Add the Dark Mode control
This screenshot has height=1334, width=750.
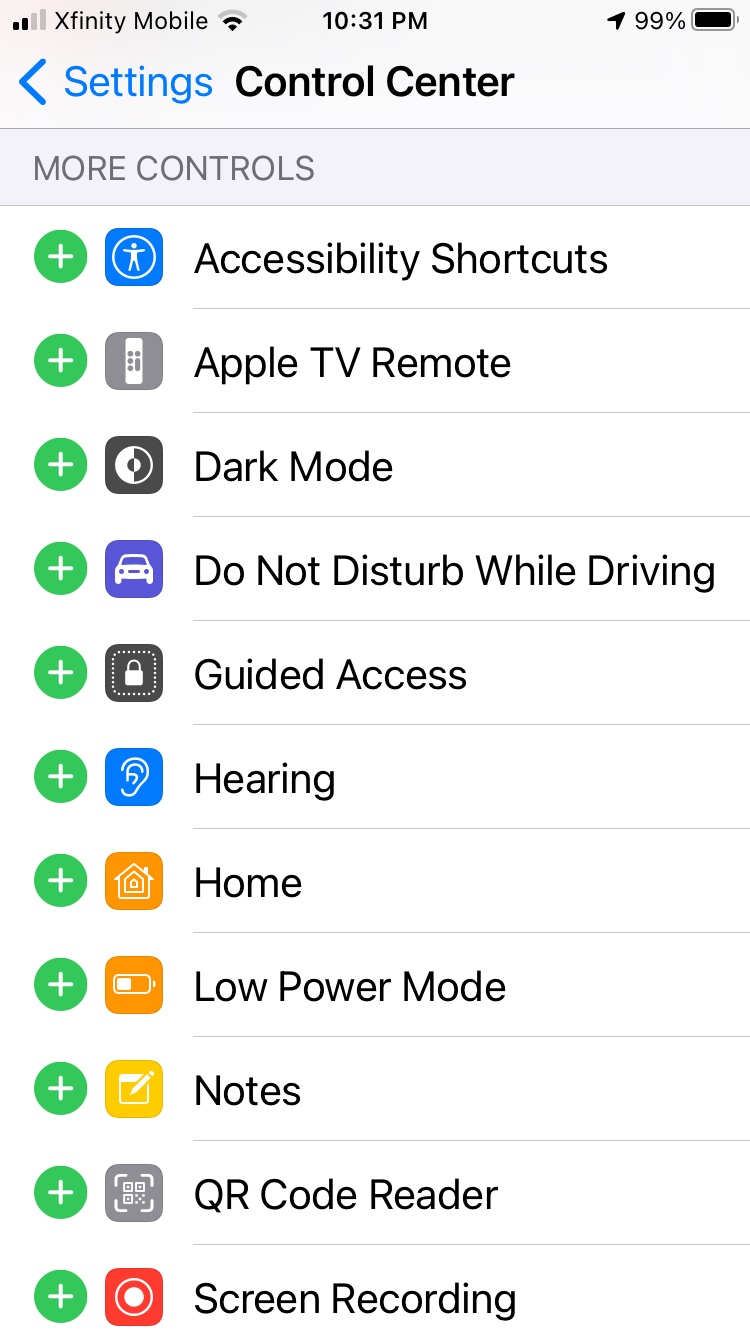coord(61,466)
